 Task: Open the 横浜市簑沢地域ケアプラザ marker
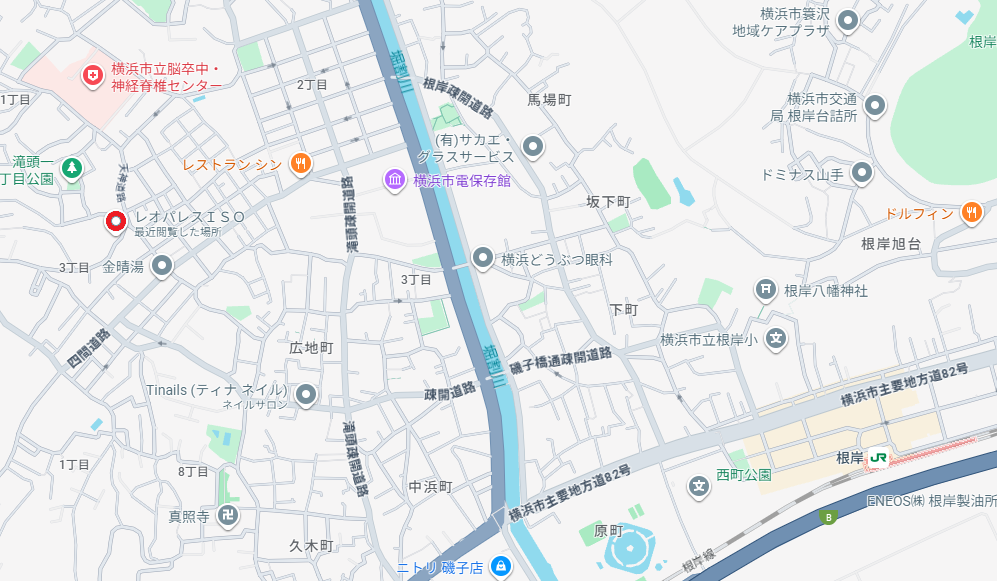848,21
